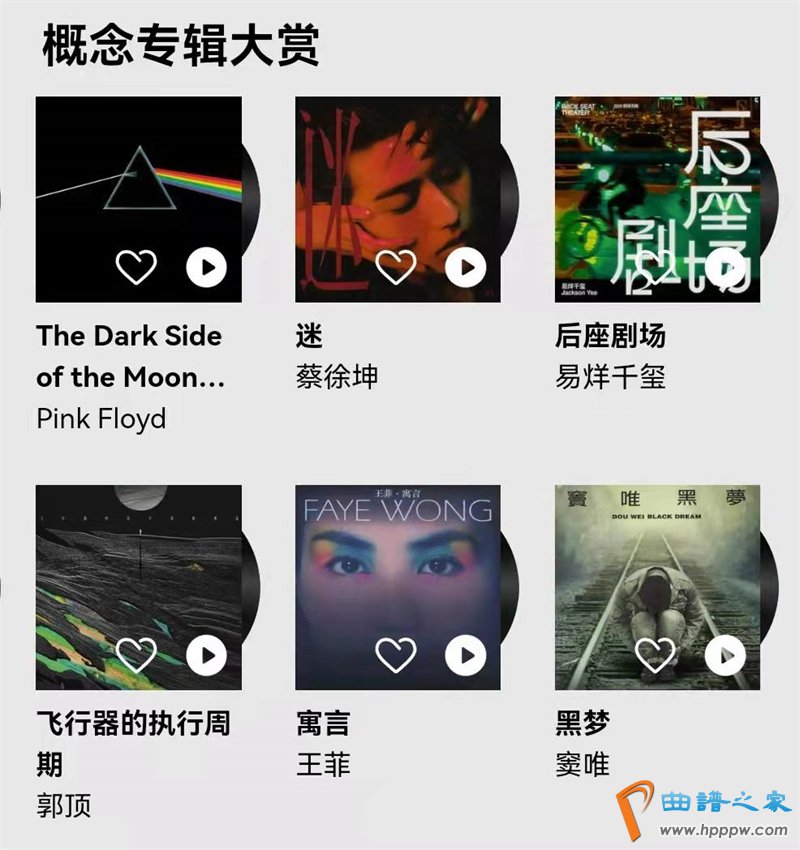Viewport: 800px width, 850px height.
Task: Start playing the album 迷
Action: (466, 267)
